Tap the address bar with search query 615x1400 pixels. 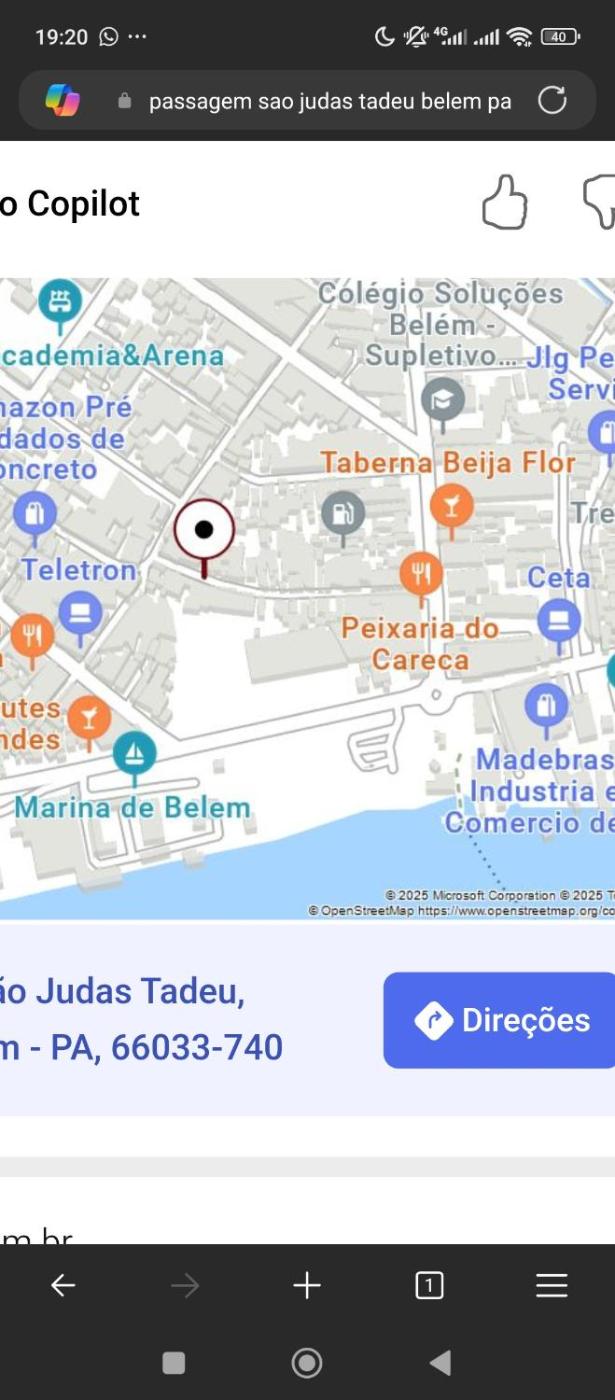tap(330, 101)
